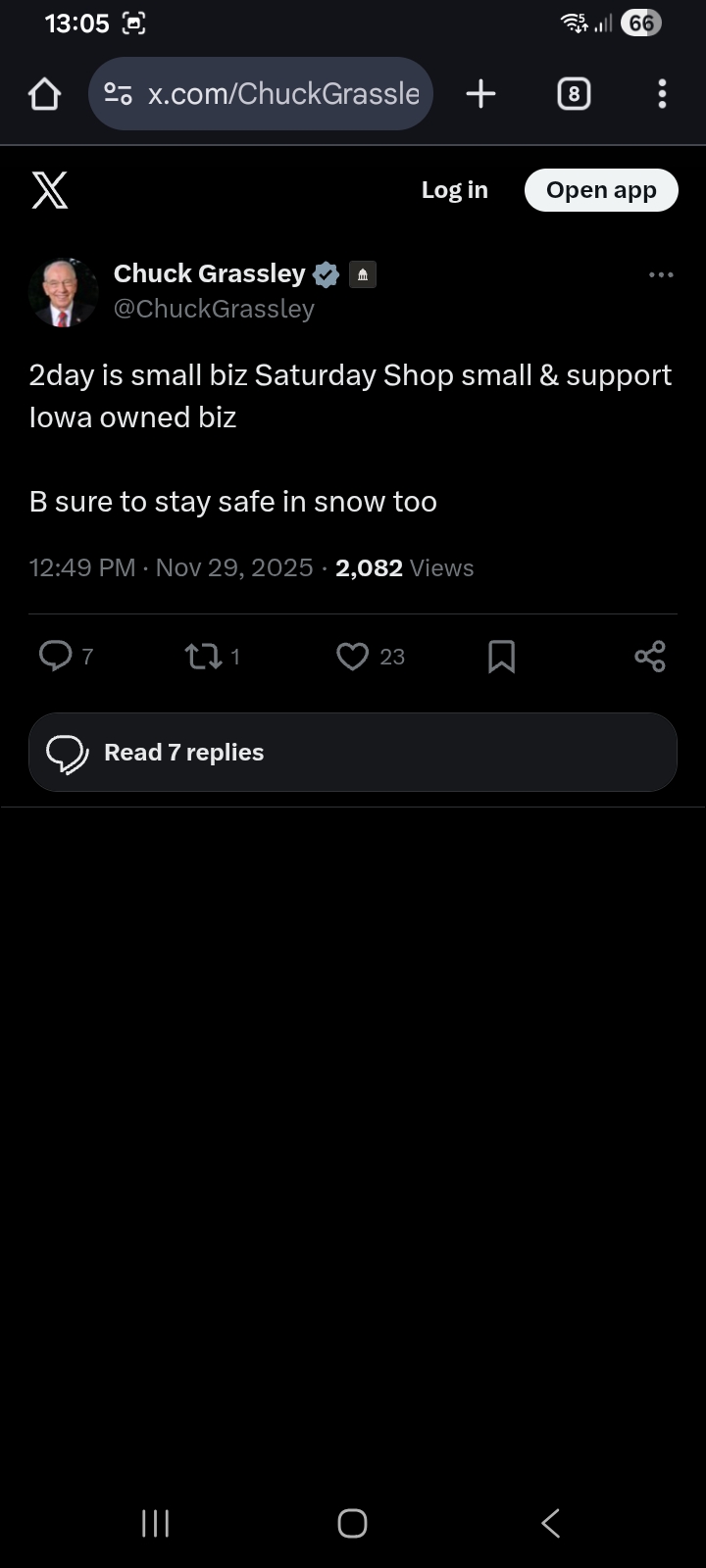Read 7 replies

[x=353, y=752]
